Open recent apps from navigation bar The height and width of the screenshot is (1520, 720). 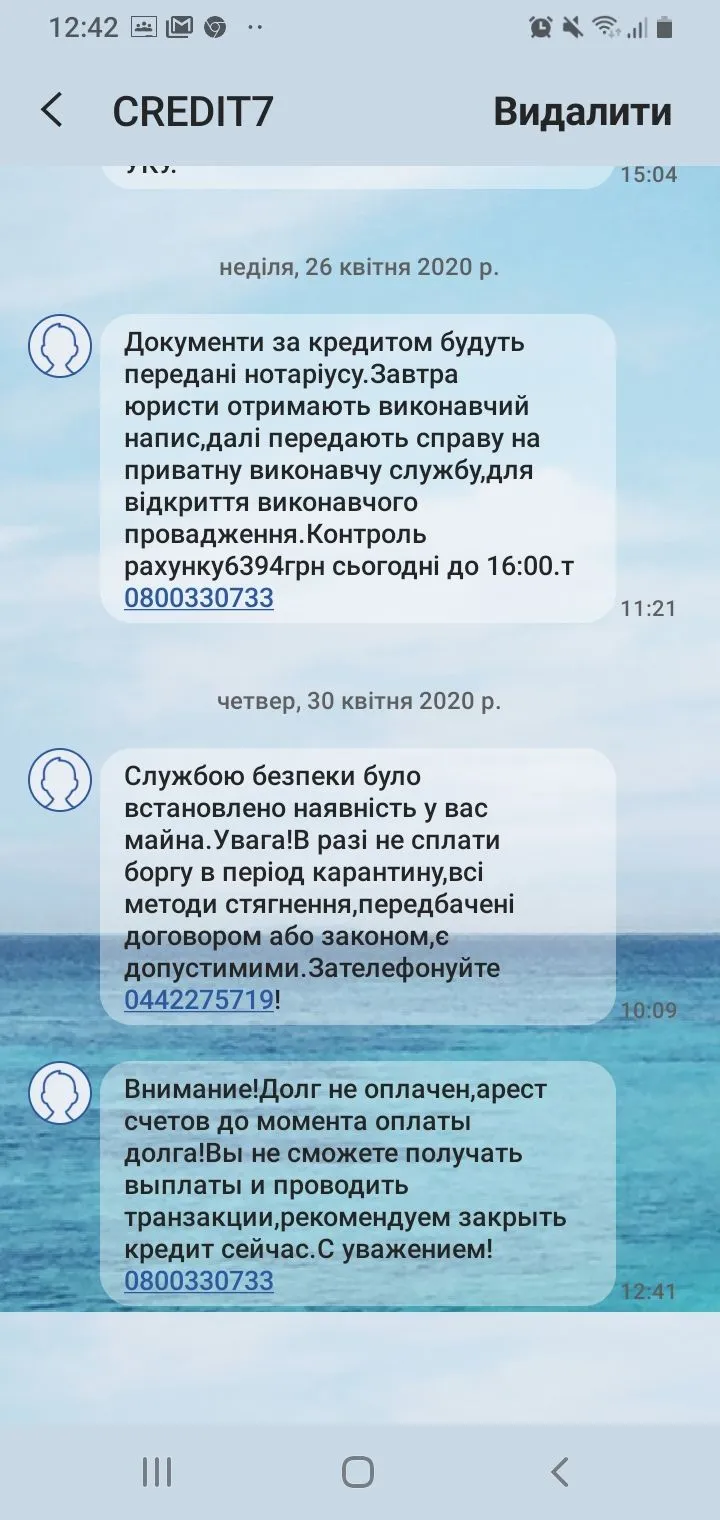point(157,1471)
